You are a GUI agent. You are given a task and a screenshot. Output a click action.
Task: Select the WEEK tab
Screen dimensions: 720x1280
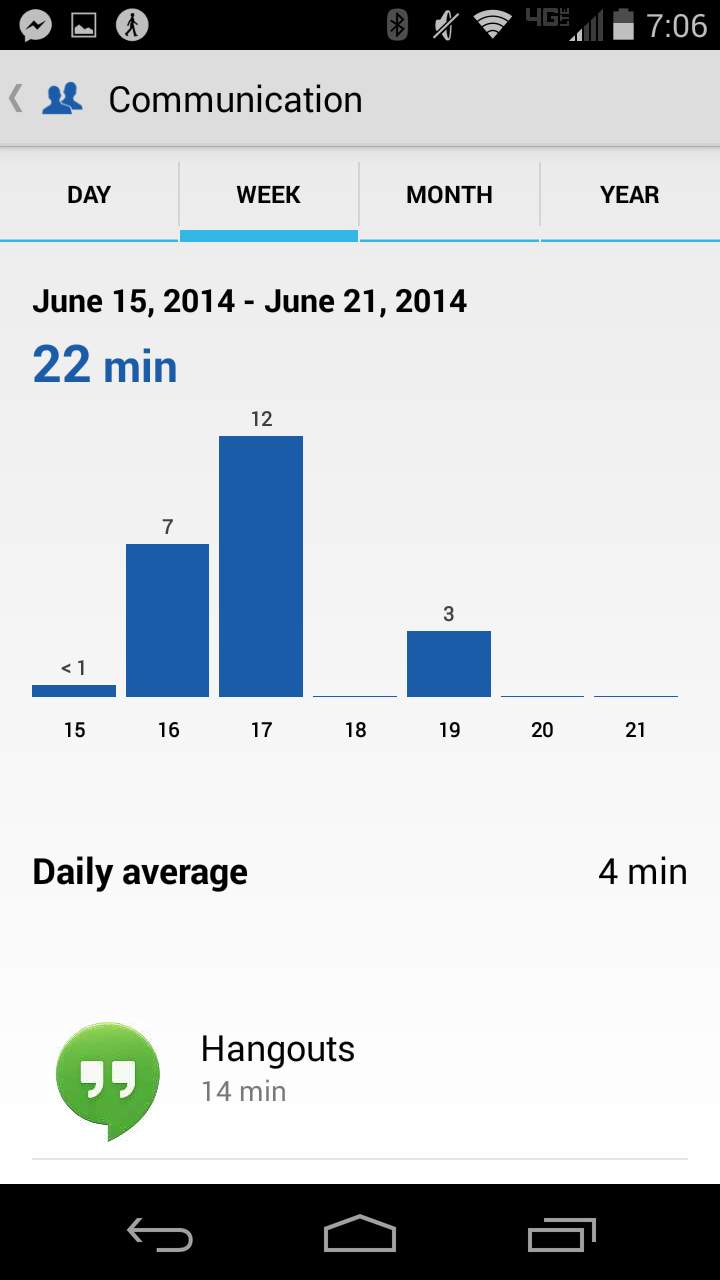tap(268, 195)
